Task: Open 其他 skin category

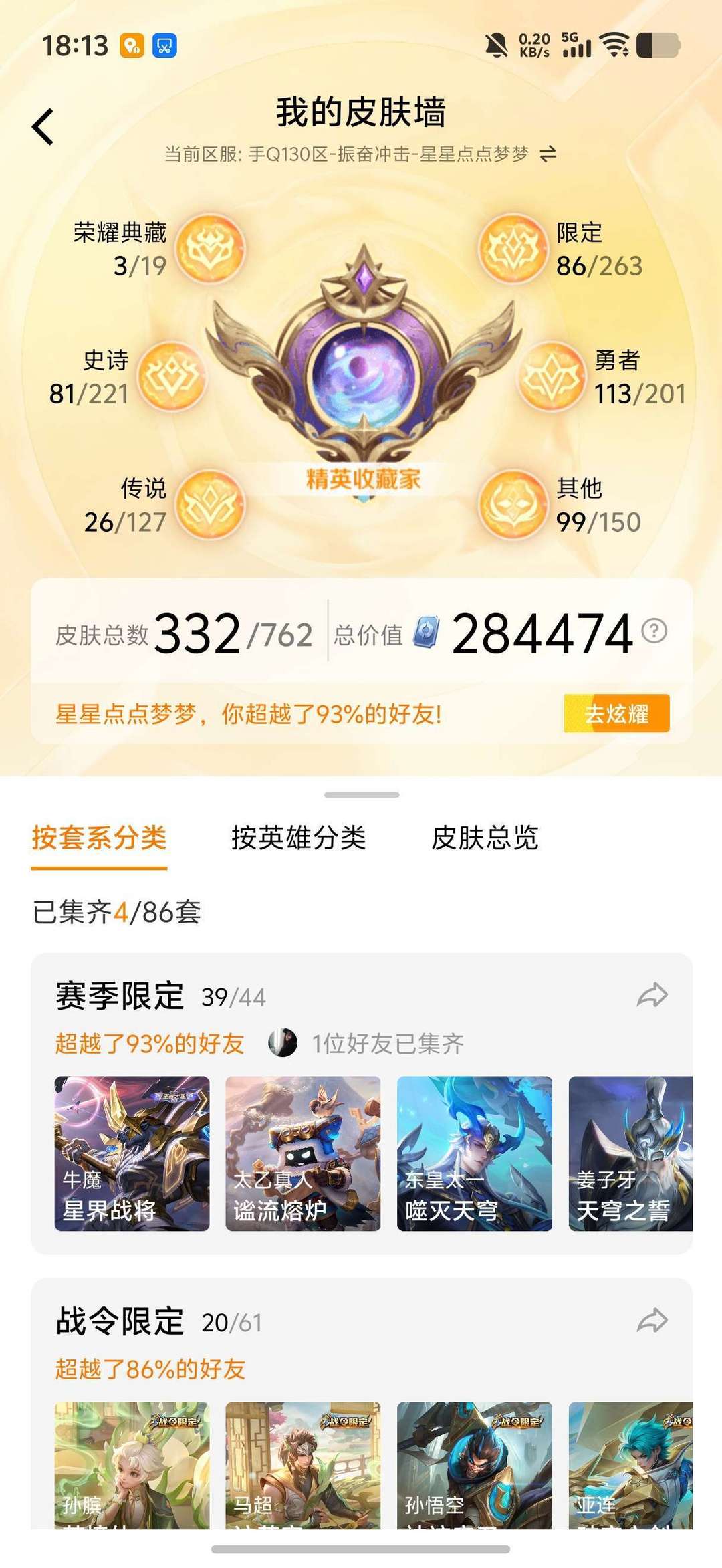Action: point(512,505)
